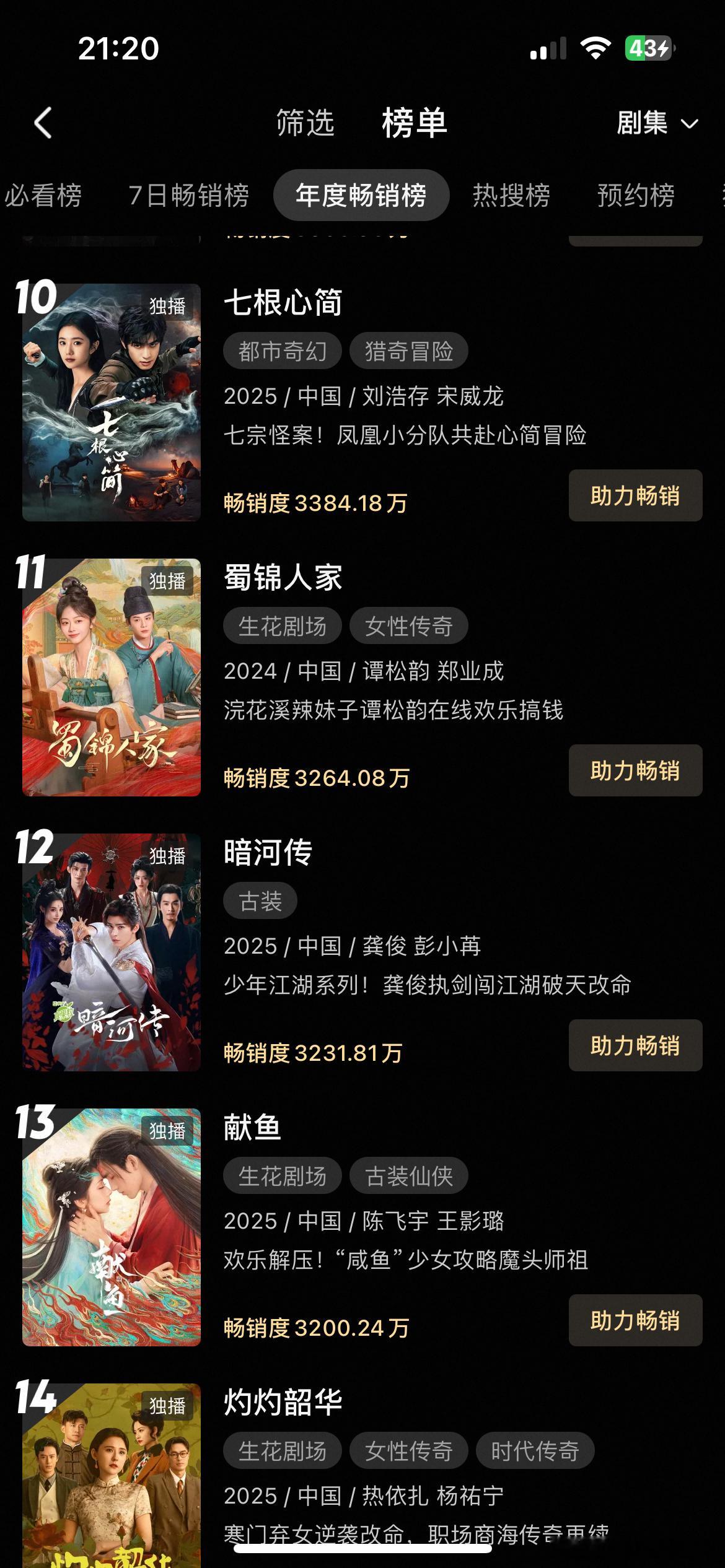
Task: Select the 7日畅销榜 tab
Action: pyautogui.click(x=188, y=196)
